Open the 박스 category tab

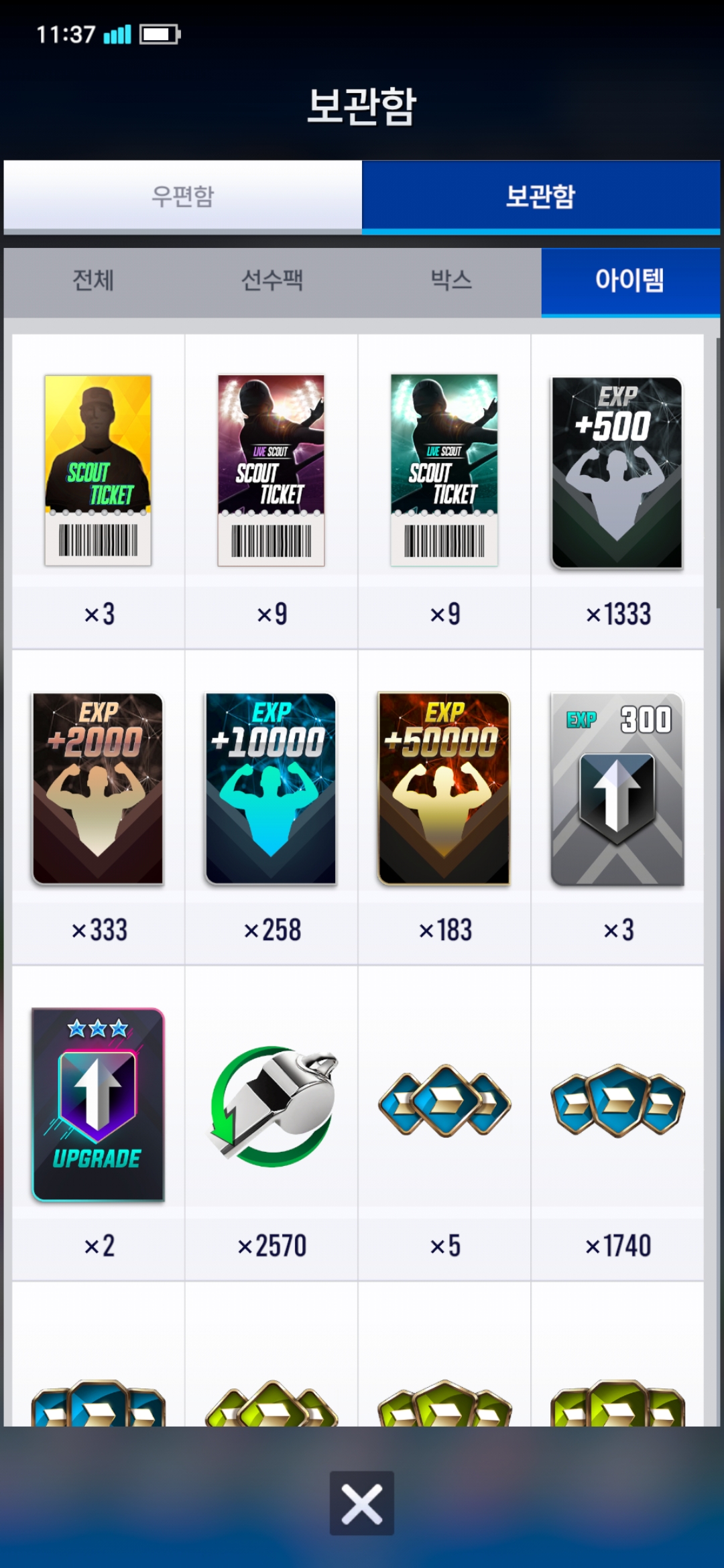451,281
